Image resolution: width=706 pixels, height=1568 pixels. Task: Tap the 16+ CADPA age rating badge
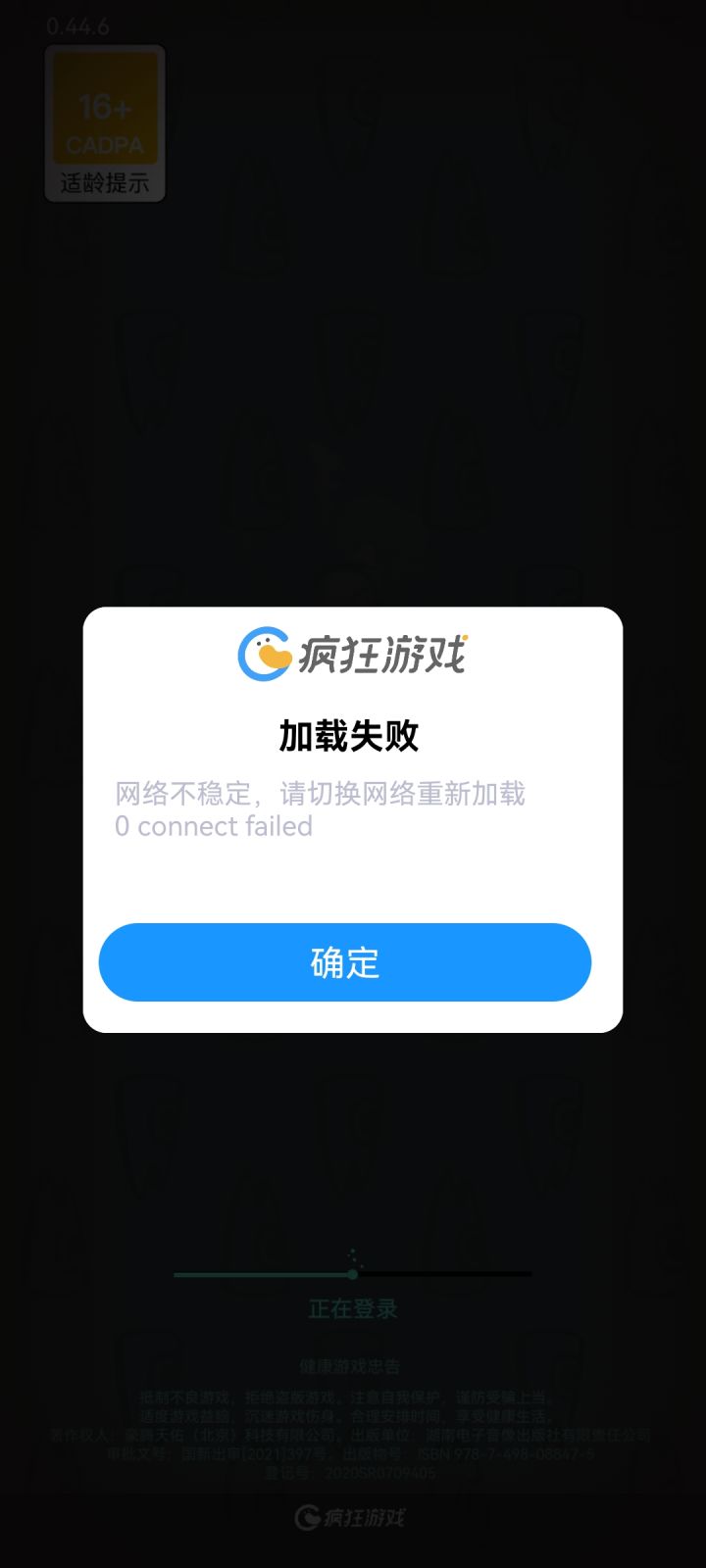105,108
